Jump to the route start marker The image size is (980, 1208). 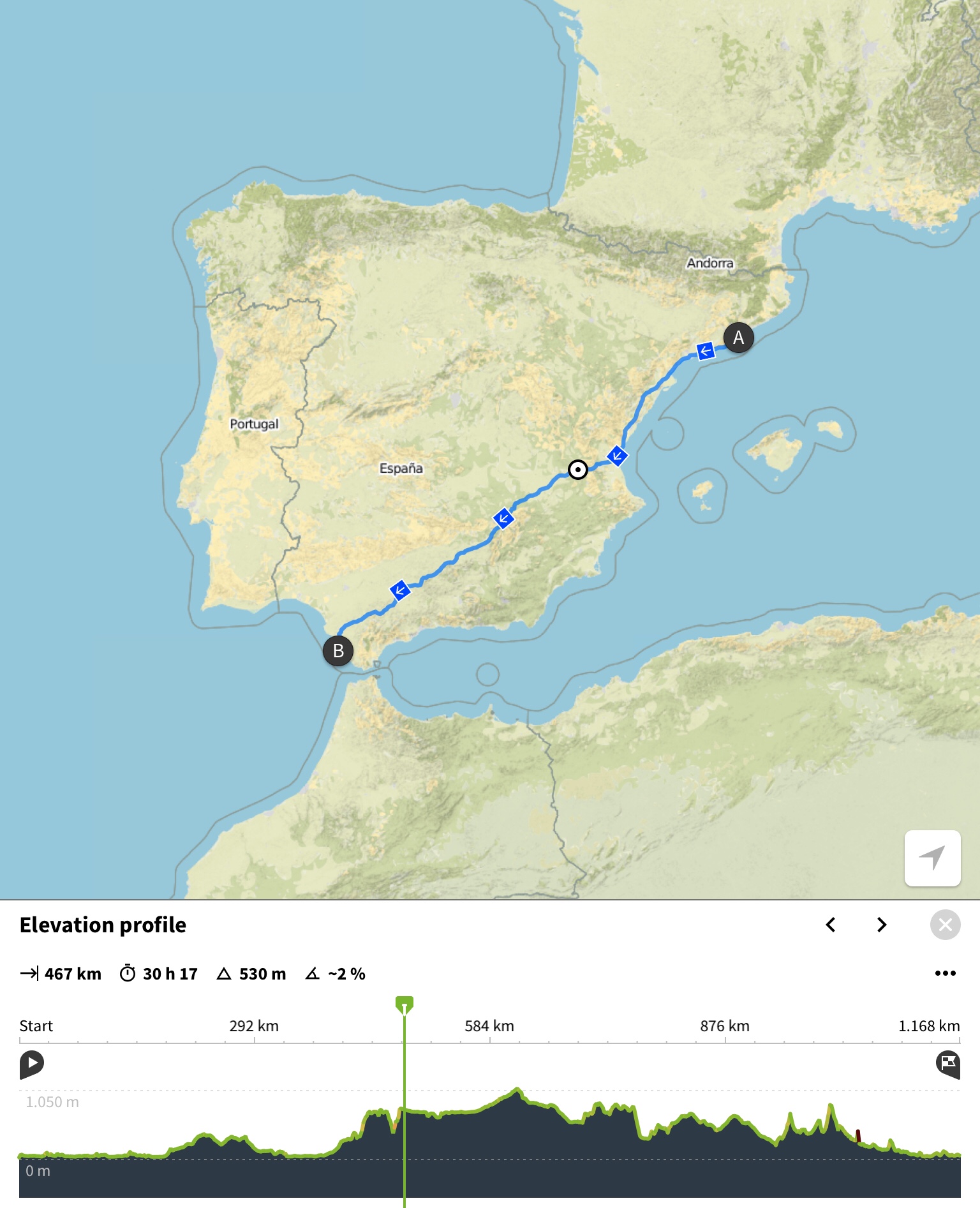(31, 1064)
